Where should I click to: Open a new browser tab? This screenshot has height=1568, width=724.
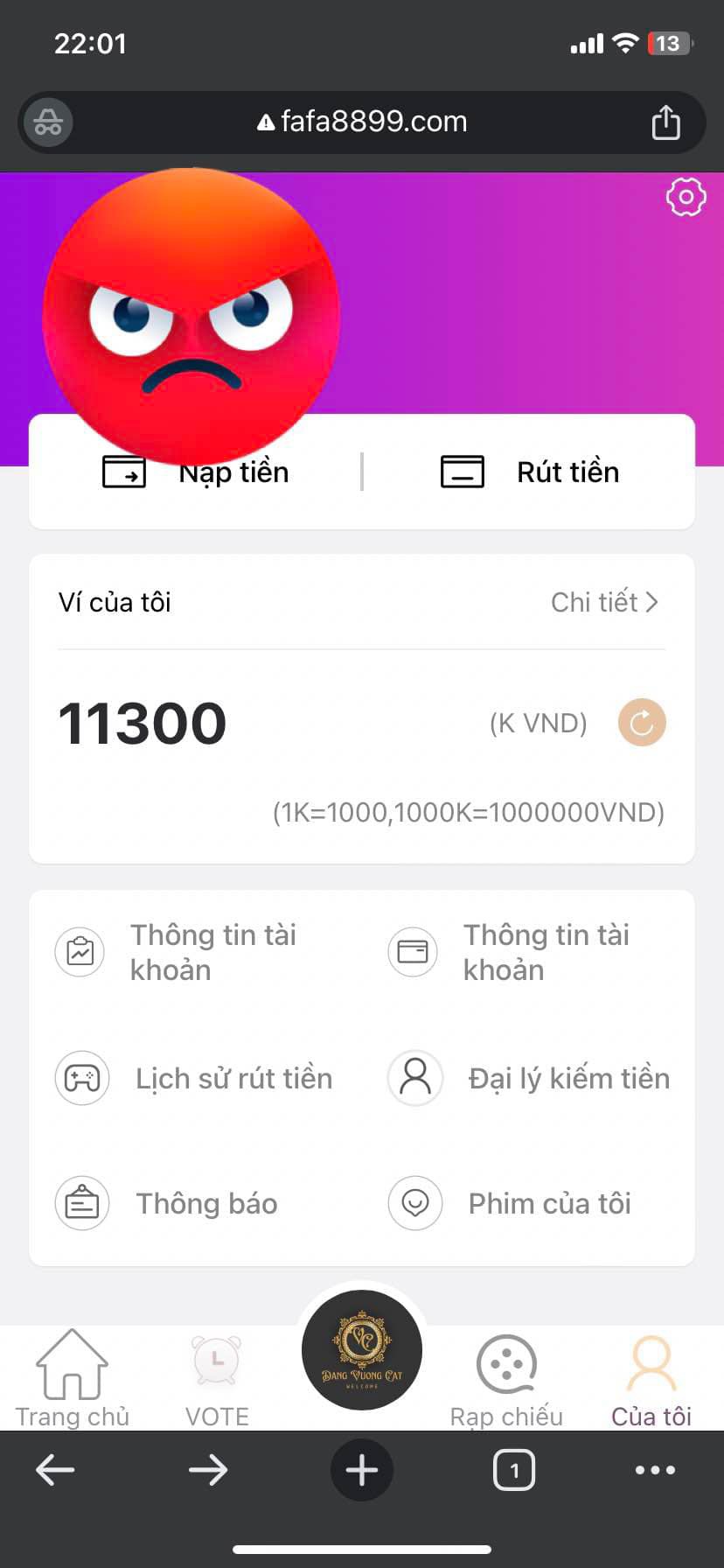coord(362,1470)
